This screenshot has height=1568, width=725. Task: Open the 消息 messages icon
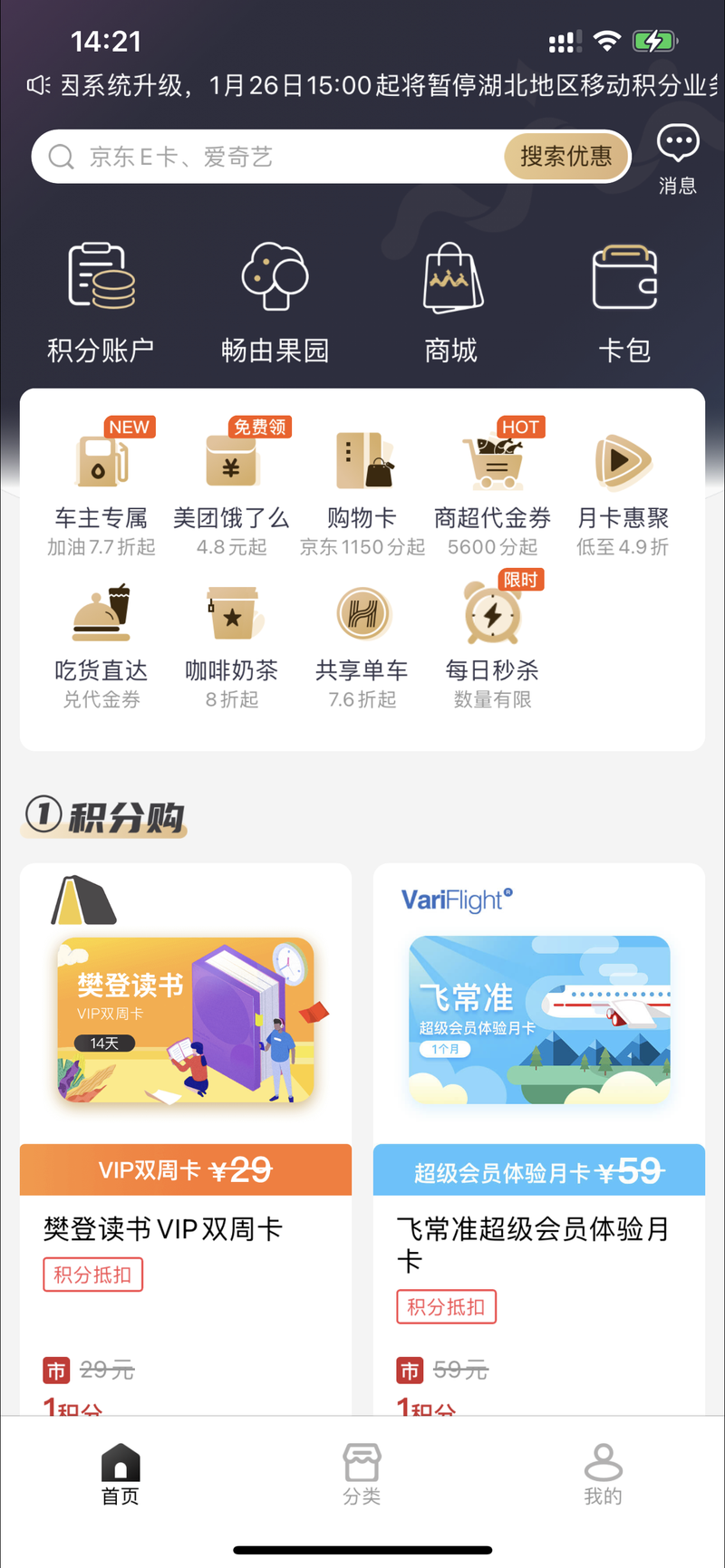677,159
